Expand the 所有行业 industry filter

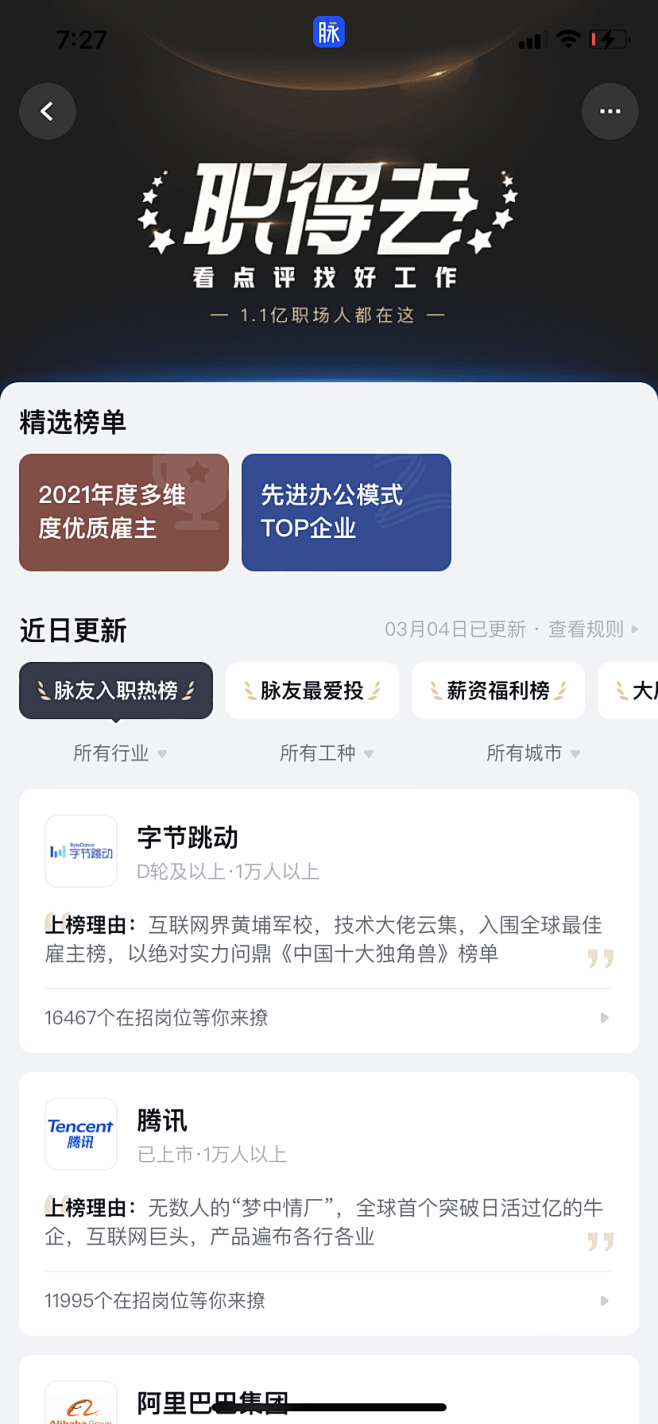[120, 753]
